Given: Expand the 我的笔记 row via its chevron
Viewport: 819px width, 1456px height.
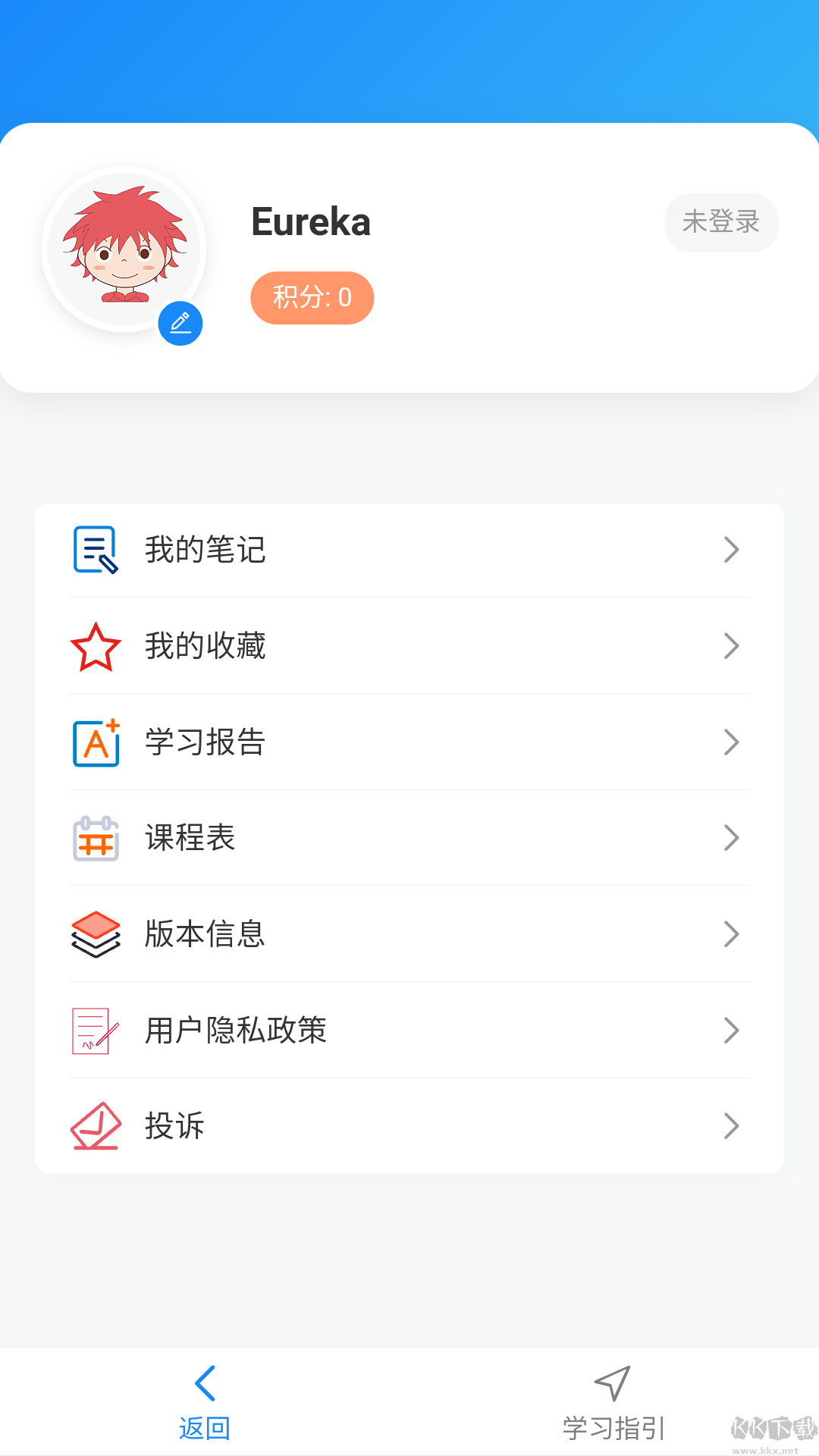Looking at the screenshot, I should [x=731, y=551].
